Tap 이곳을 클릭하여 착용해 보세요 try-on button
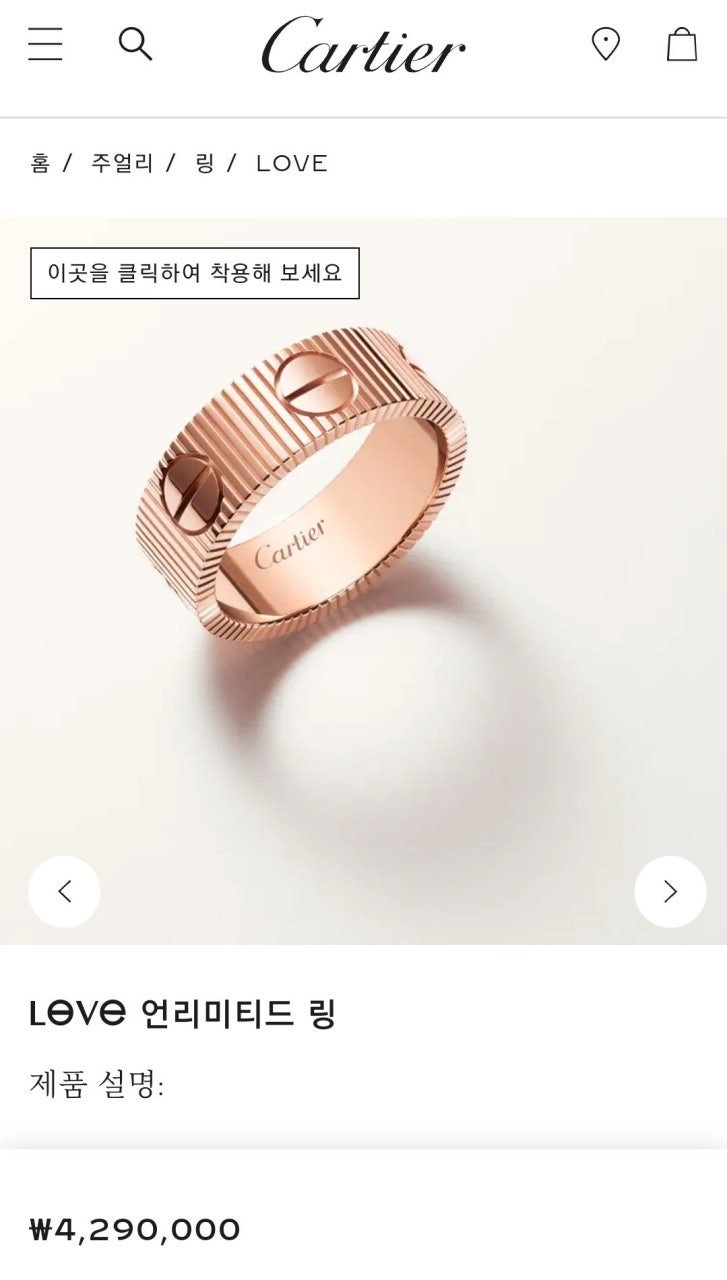The height and width of the screenshot is (1280, 727). 195,273
